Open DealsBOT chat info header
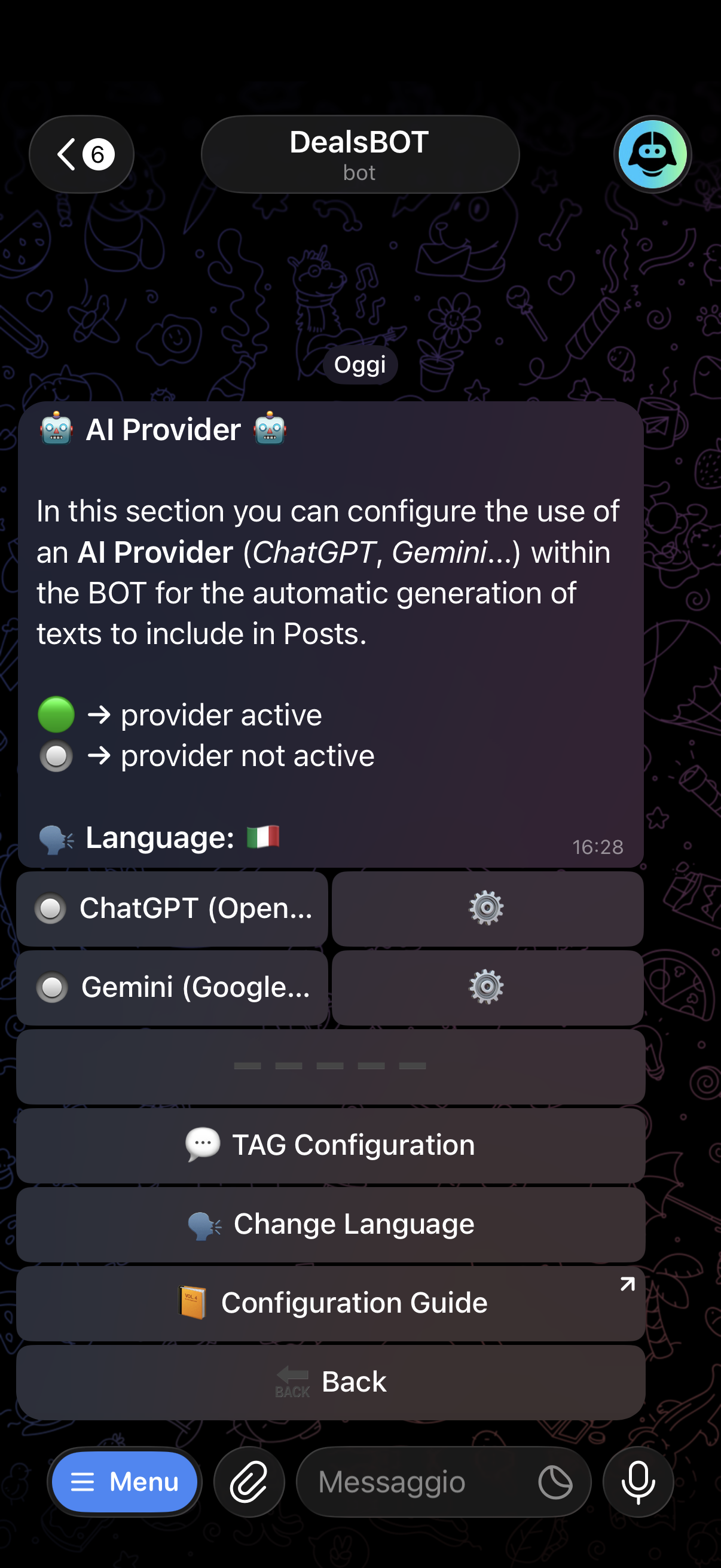This screenshot has height=1568, width=721. [360, 155]
